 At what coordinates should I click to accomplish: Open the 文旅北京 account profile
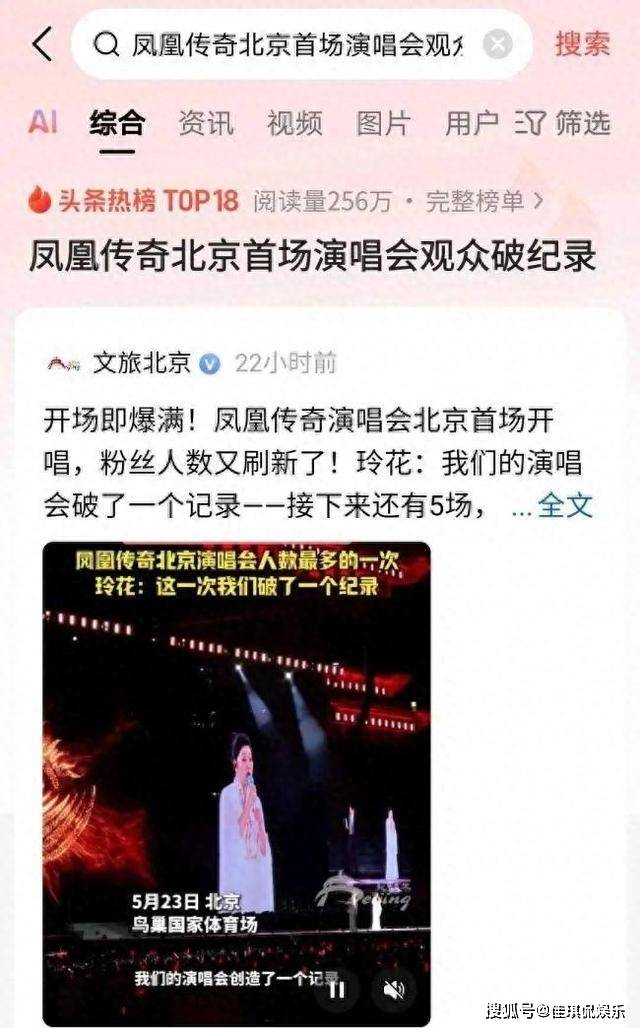coord(140,363)
